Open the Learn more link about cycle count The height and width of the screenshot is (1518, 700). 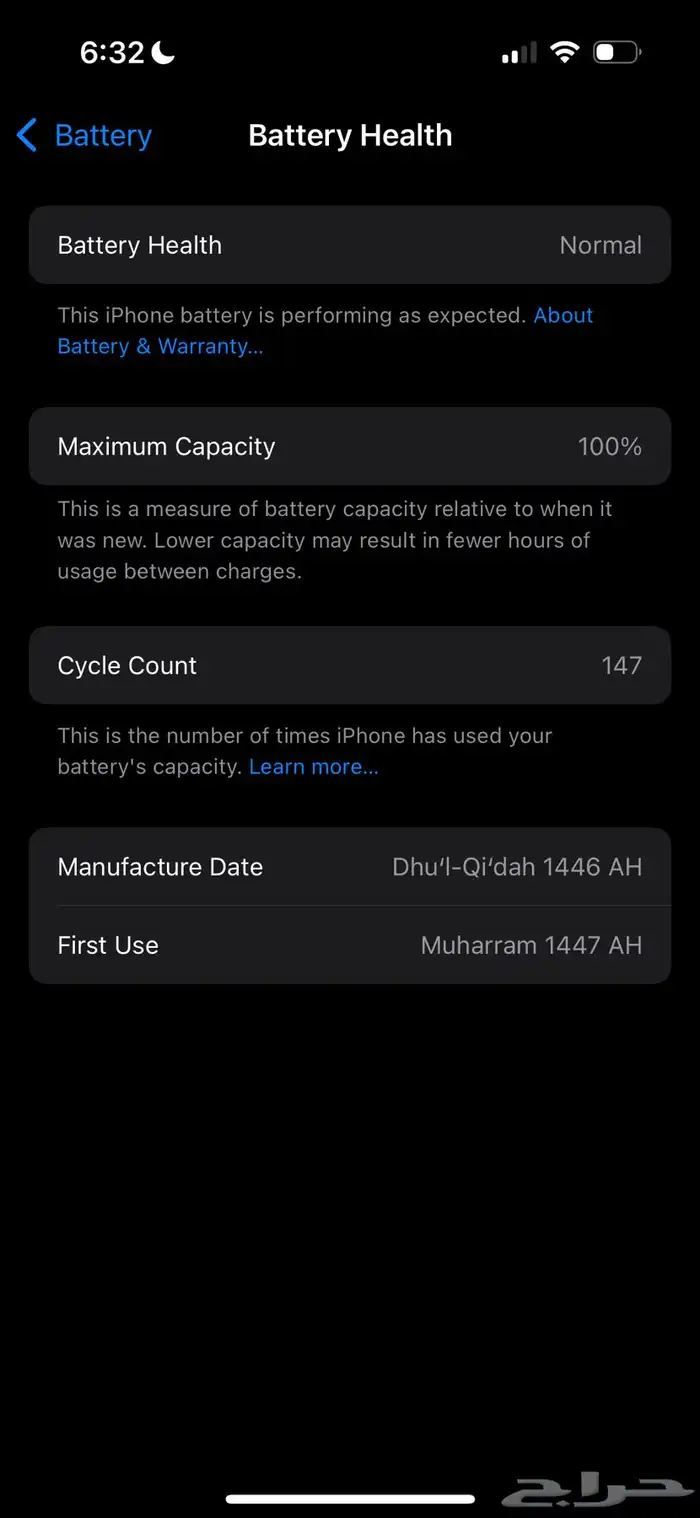click(314, 767)
